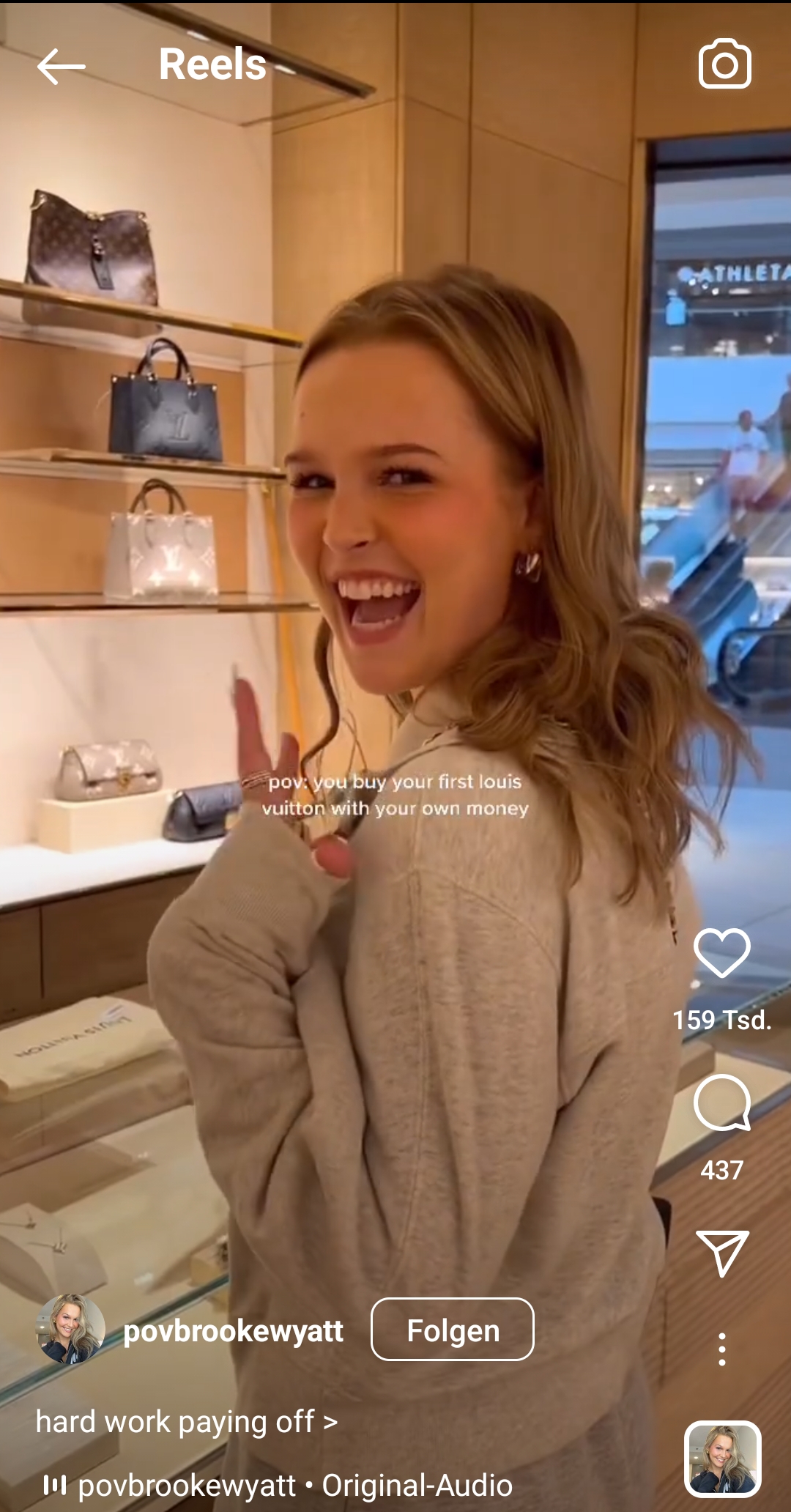Open the comments on this reel
This screenshot has width=791, height=1512.
click(721, 1103)
